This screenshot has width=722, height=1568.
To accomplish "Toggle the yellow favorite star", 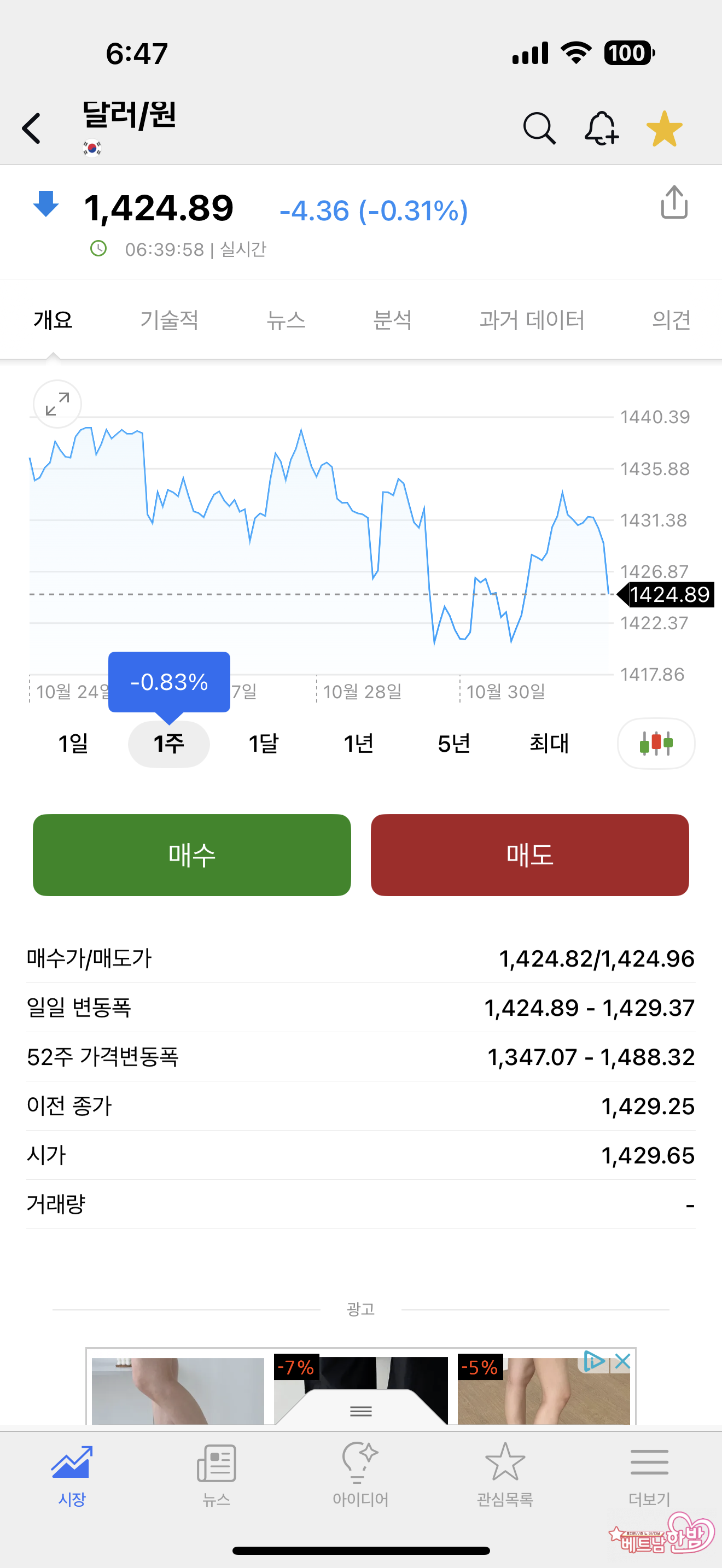I will point(664,128).
